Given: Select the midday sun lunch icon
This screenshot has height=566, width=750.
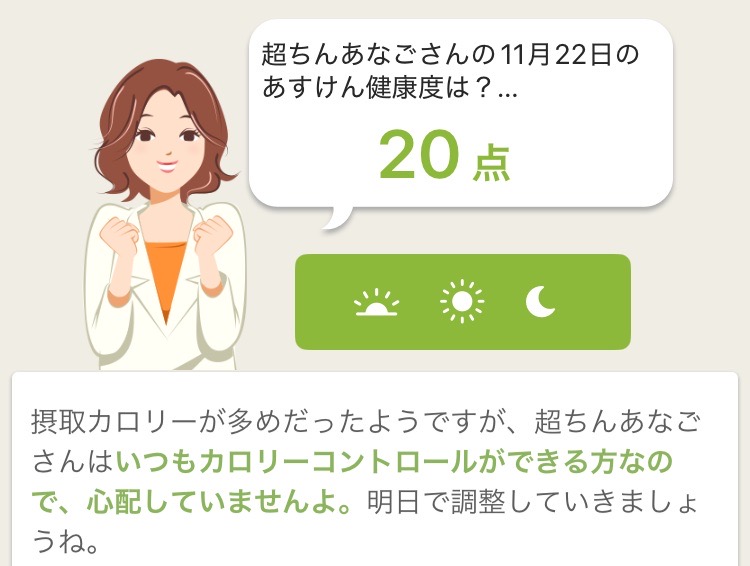Looking at the screenshot, I should pos(461,302).
